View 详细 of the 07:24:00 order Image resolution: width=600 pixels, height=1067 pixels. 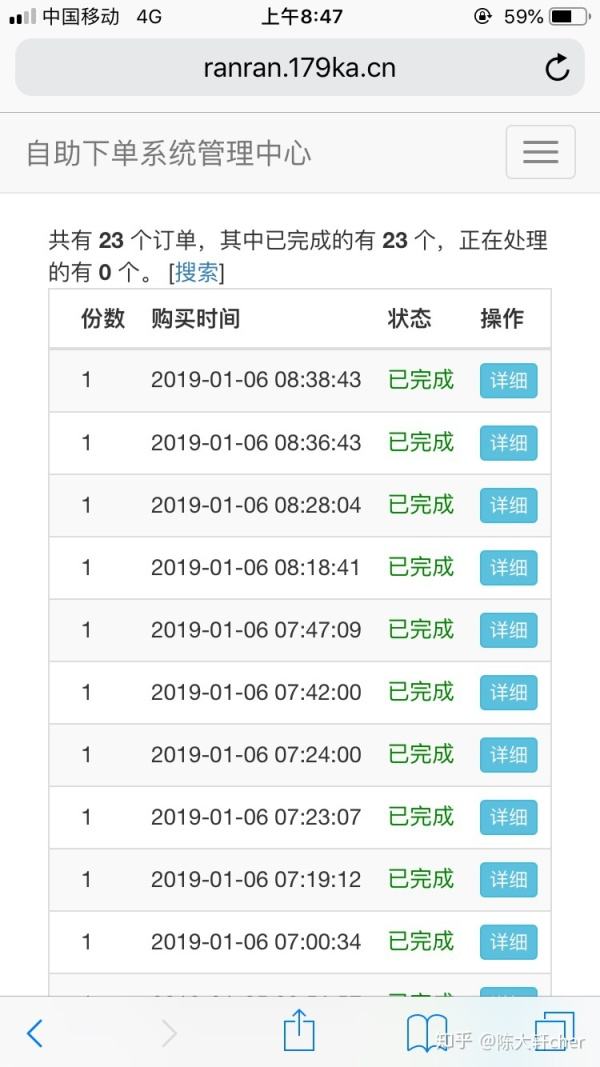tap(508, 755)
